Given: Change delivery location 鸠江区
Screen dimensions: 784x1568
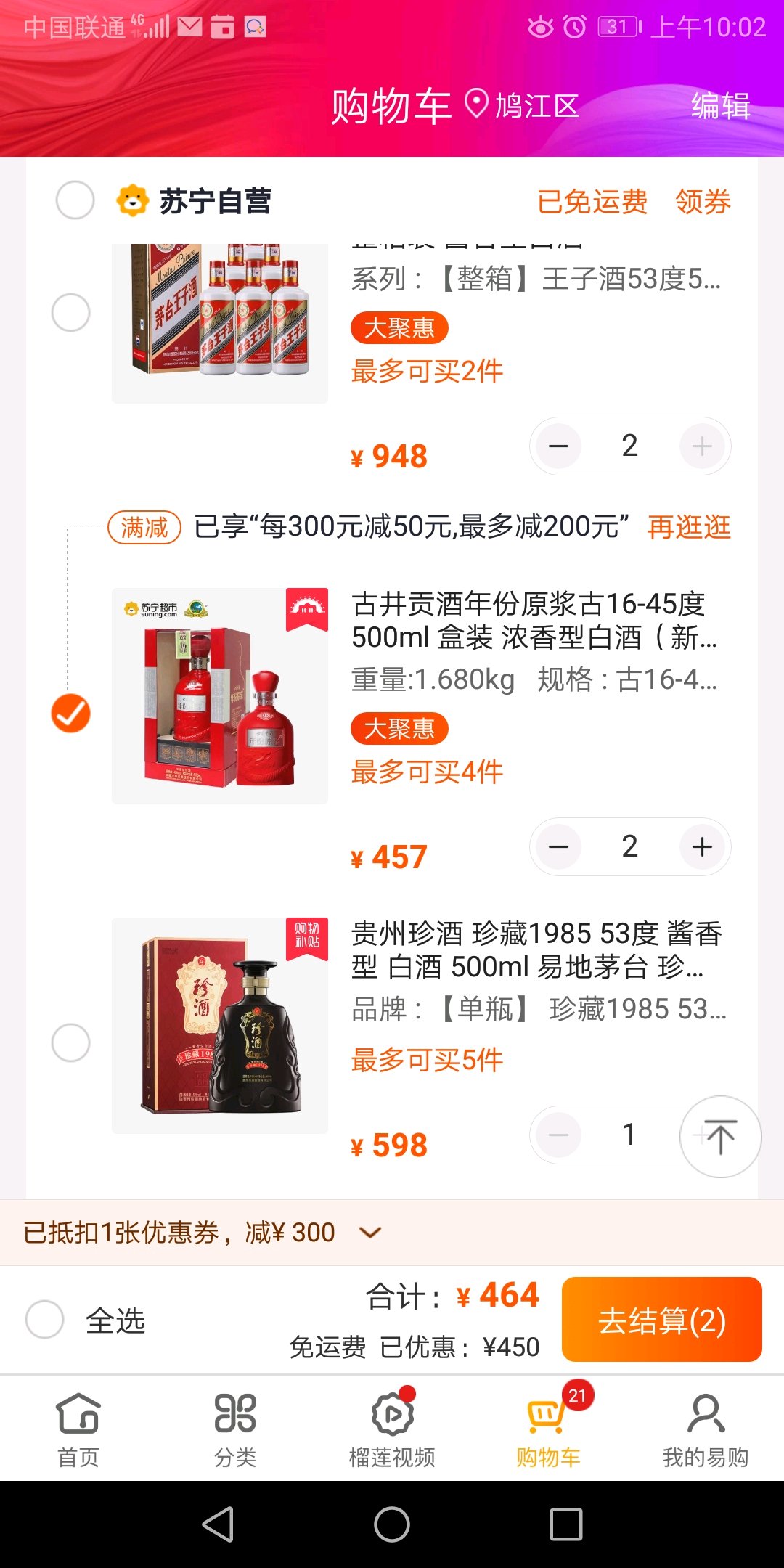Looking at the screenshot, I should click(x=522, y=106).
